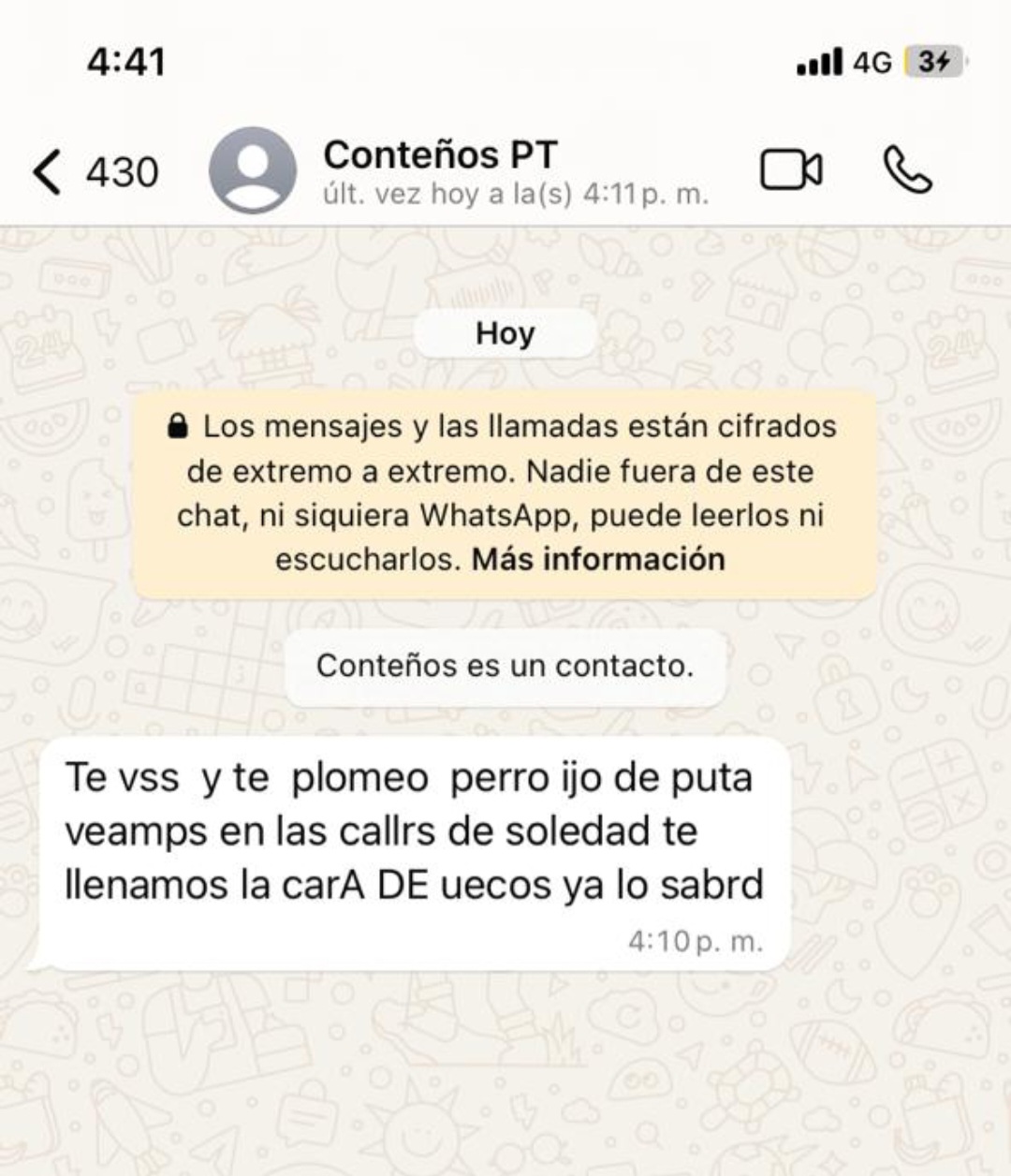The image size is (1011, 1176).
Task: Open the Conteños PT profile picture
Action: coord(253,170)
